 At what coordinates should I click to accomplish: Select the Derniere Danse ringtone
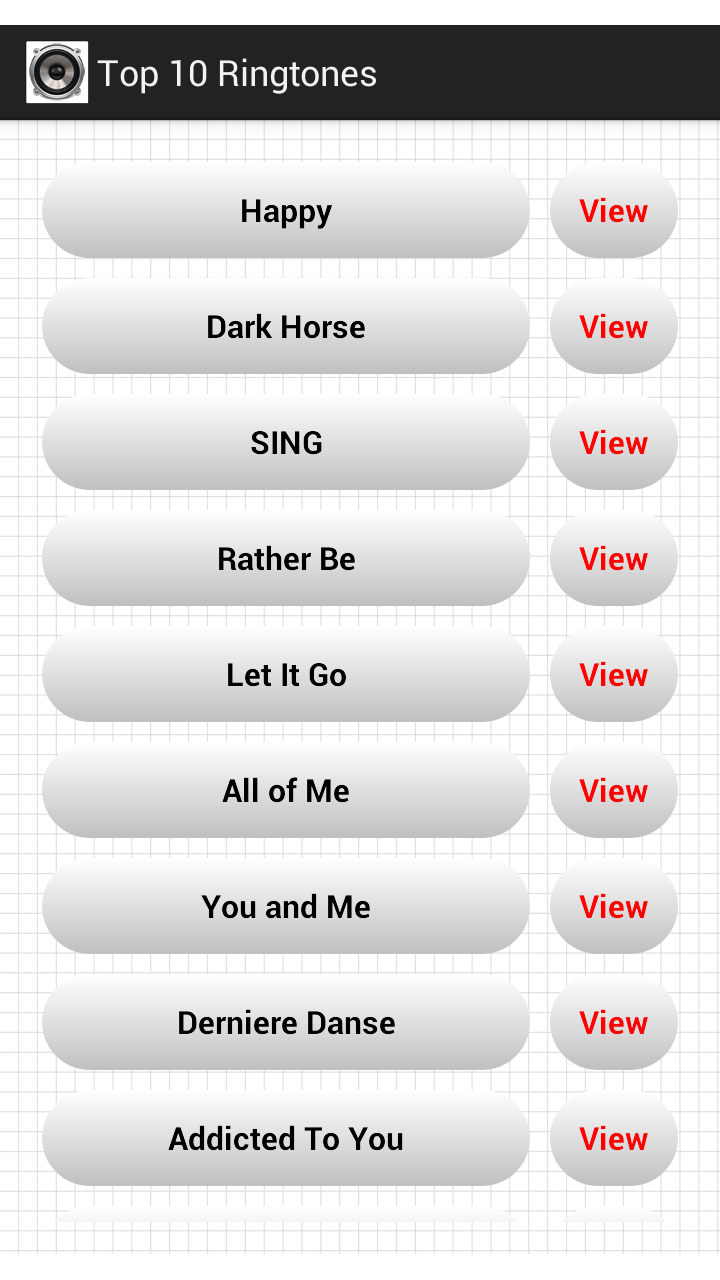286,1023
